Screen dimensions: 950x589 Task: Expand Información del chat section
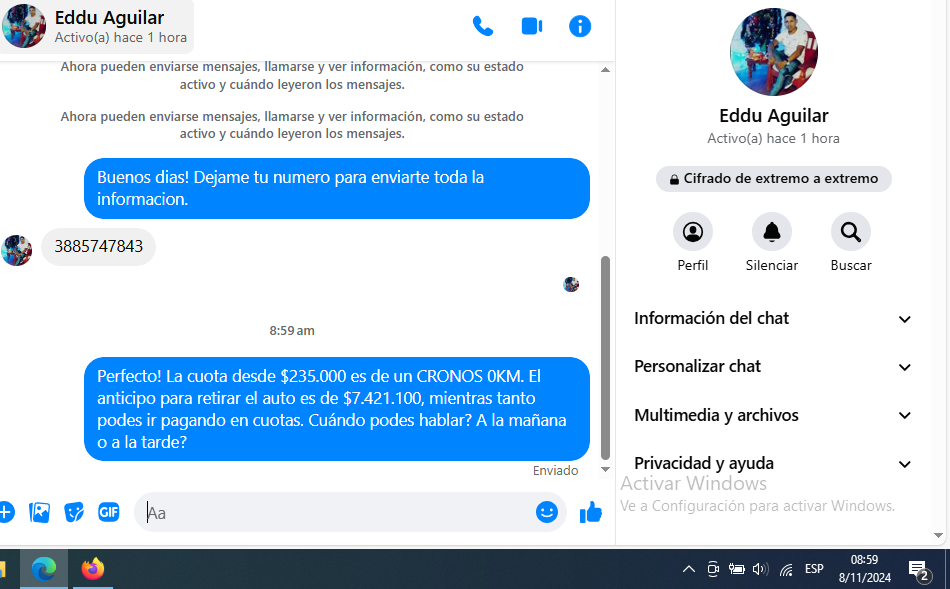(x=773, y=319)
